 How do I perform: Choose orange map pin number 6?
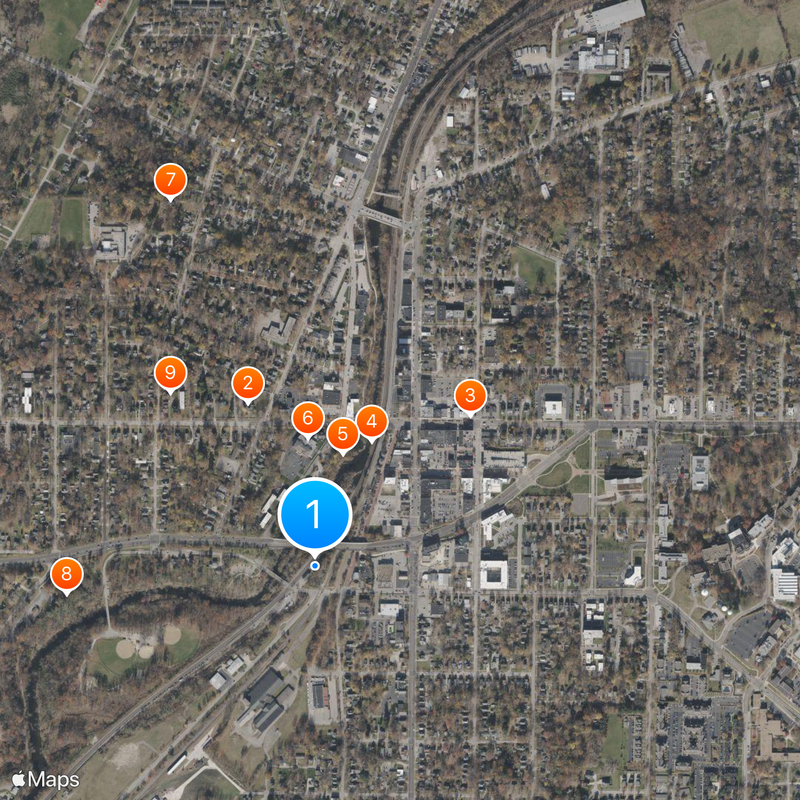click(307, 417)
